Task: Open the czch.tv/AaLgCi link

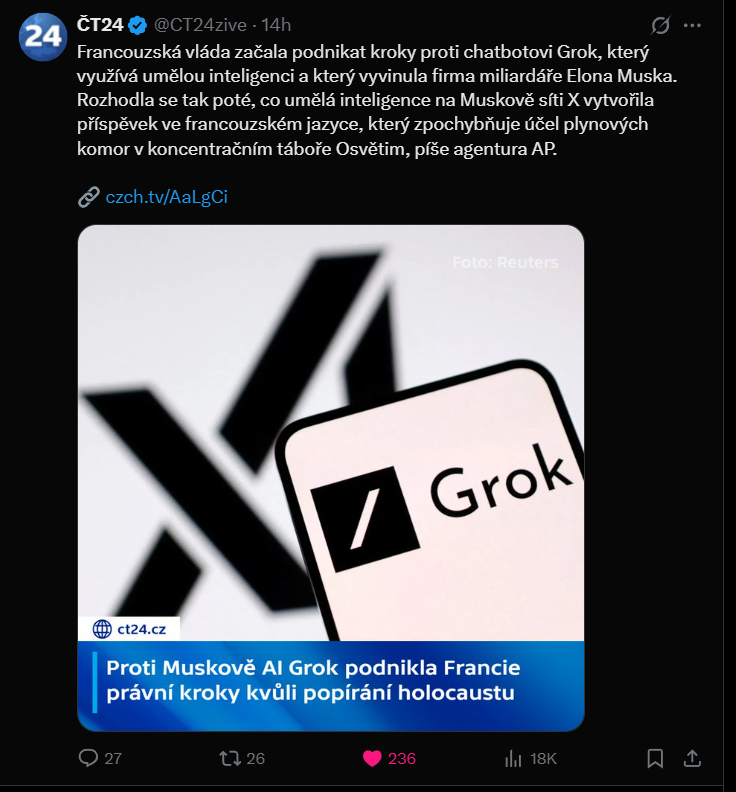Action: [167, 197]
